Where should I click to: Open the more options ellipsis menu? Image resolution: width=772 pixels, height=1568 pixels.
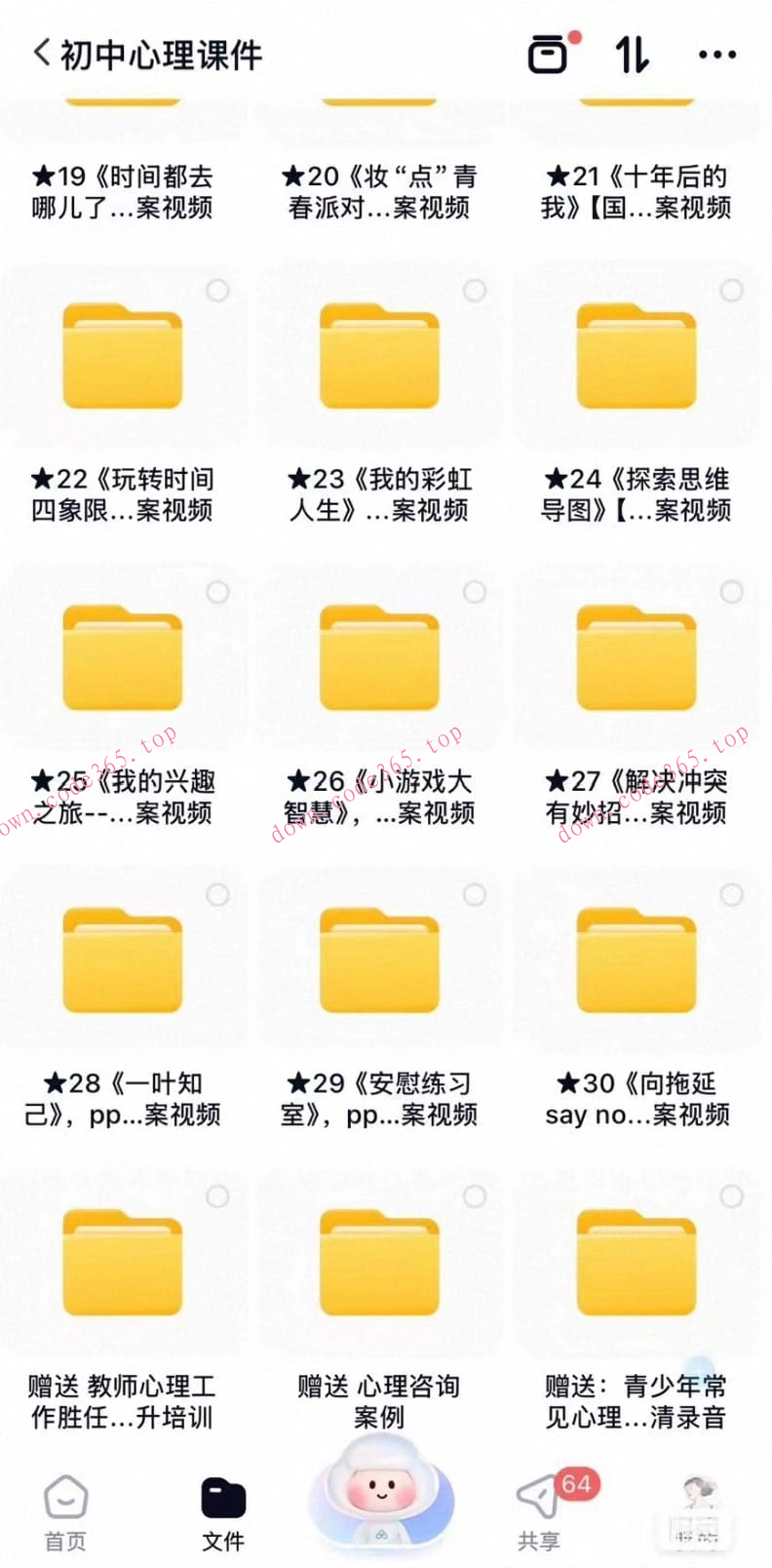(x=716, y=54)
